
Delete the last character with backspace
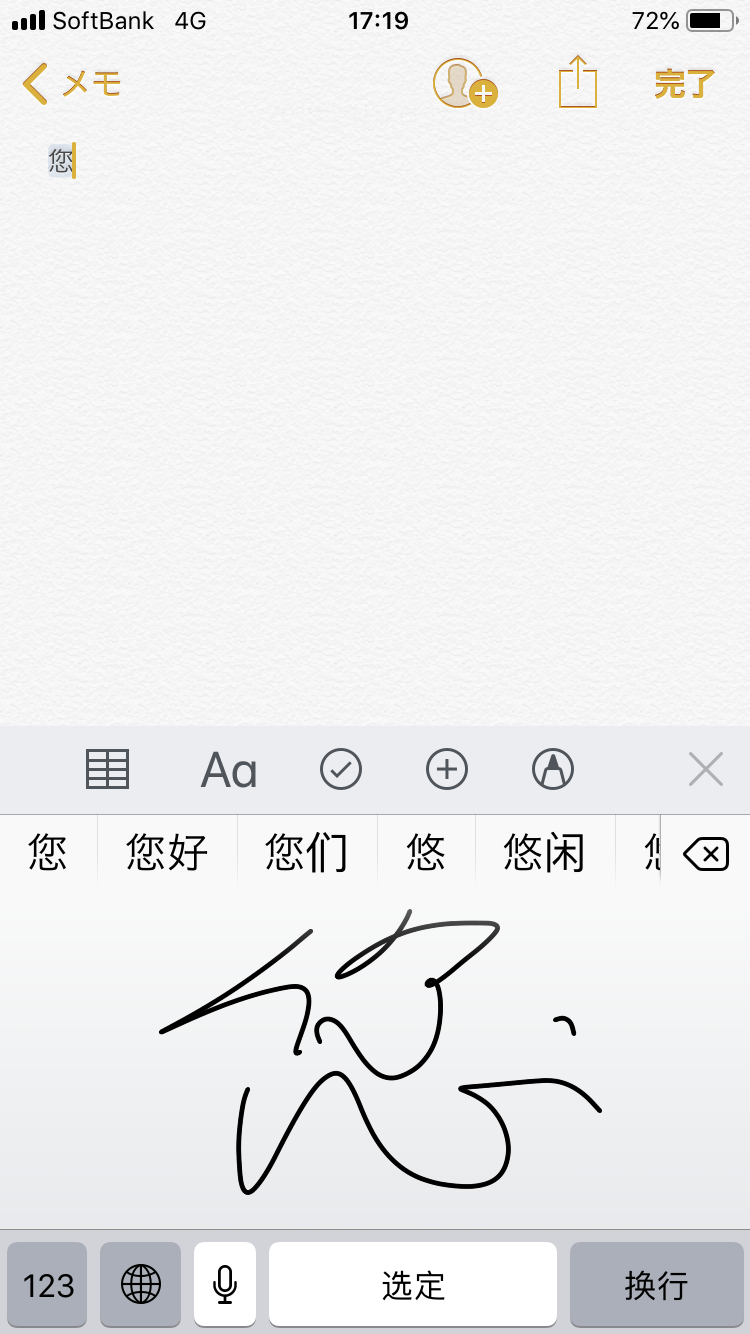[706, 854]
